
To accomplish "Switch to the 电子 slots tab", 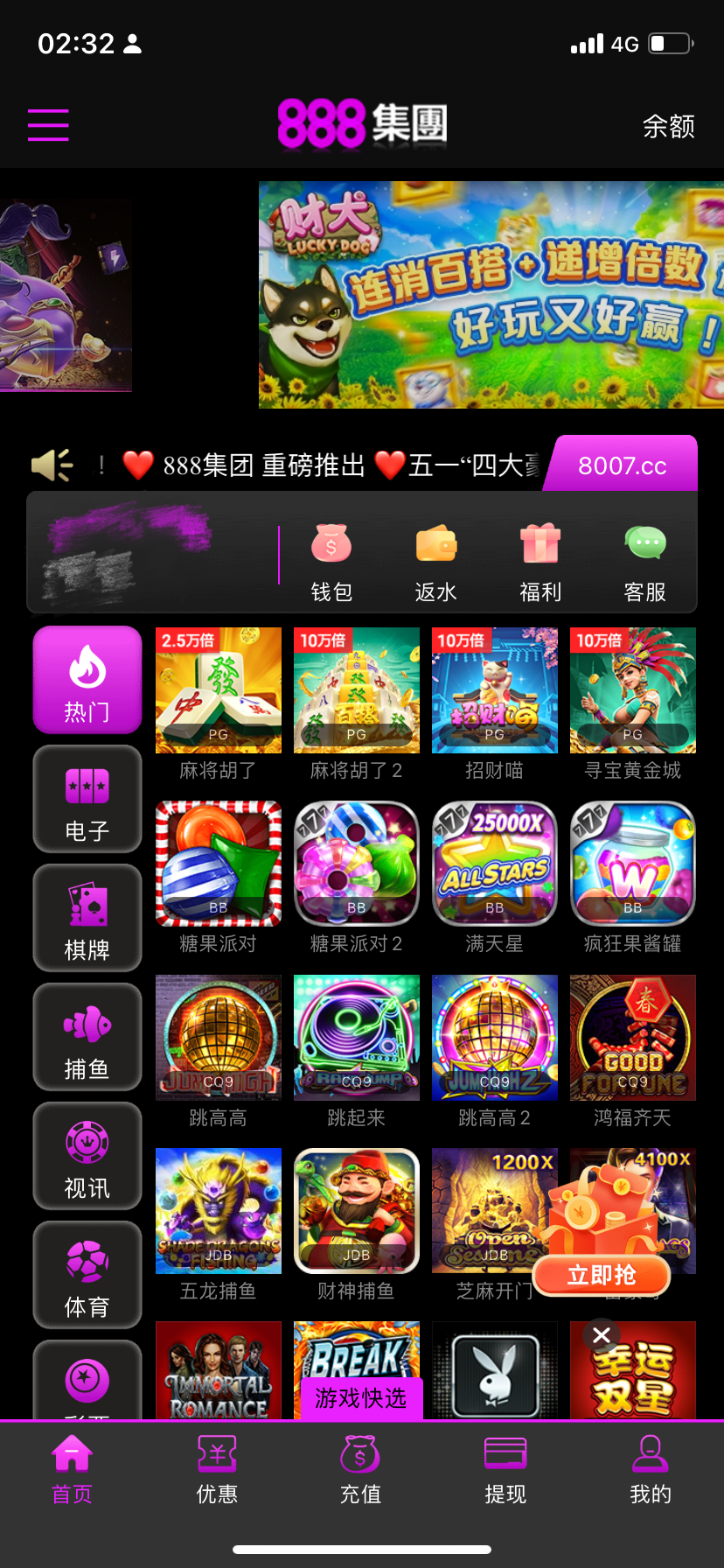I will tap(87, 799).
